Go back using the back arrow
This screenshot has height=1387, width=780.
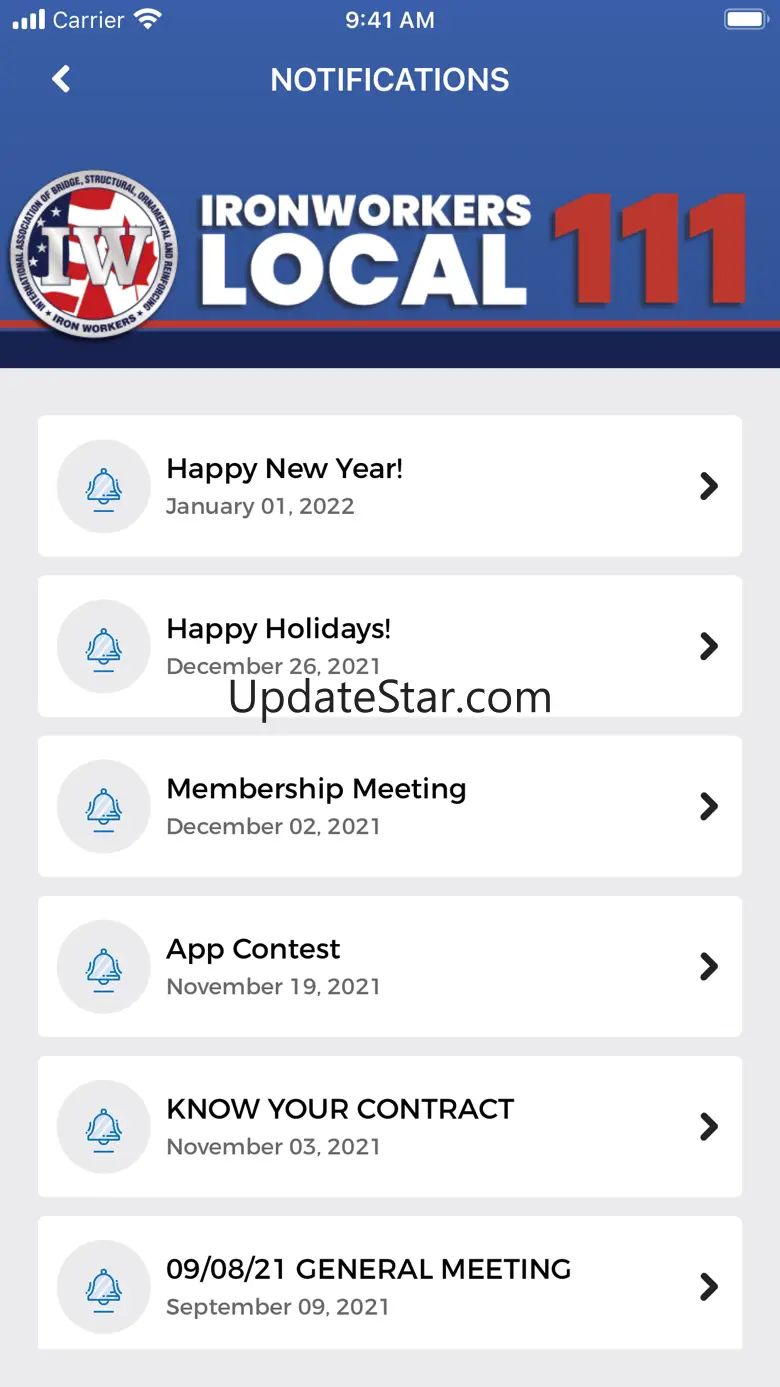61,79
